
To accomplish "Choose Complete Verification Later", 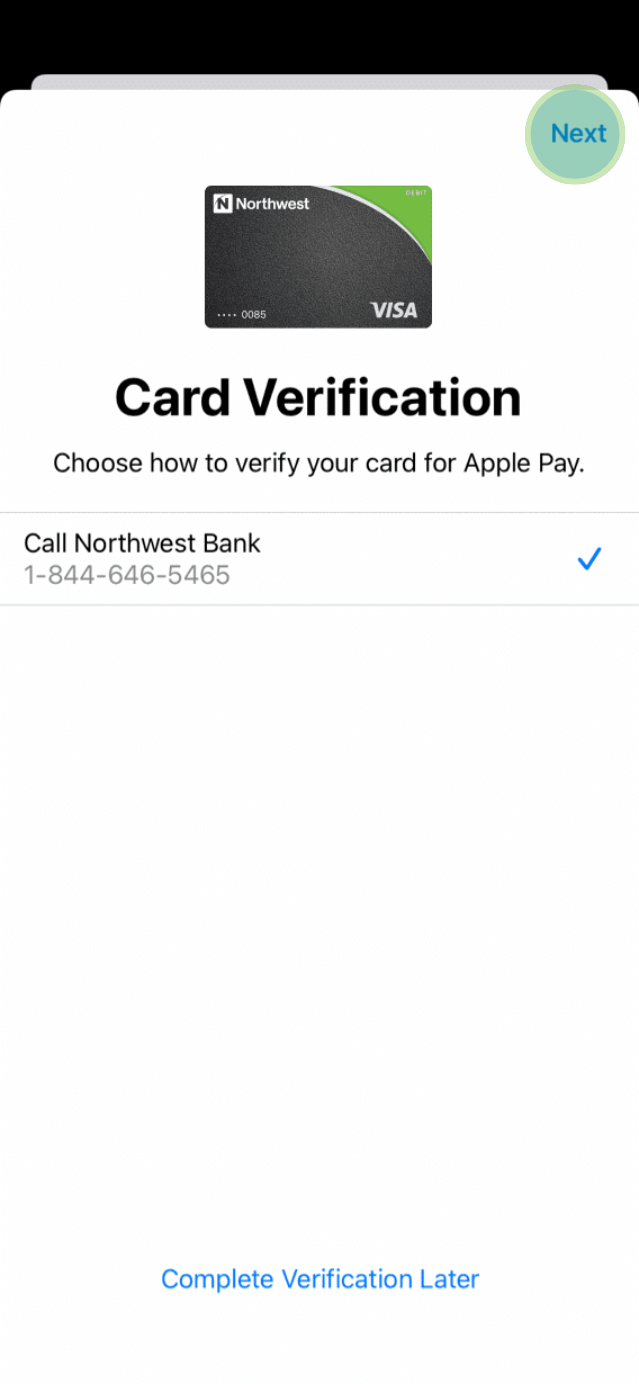I will [320, 1279].
